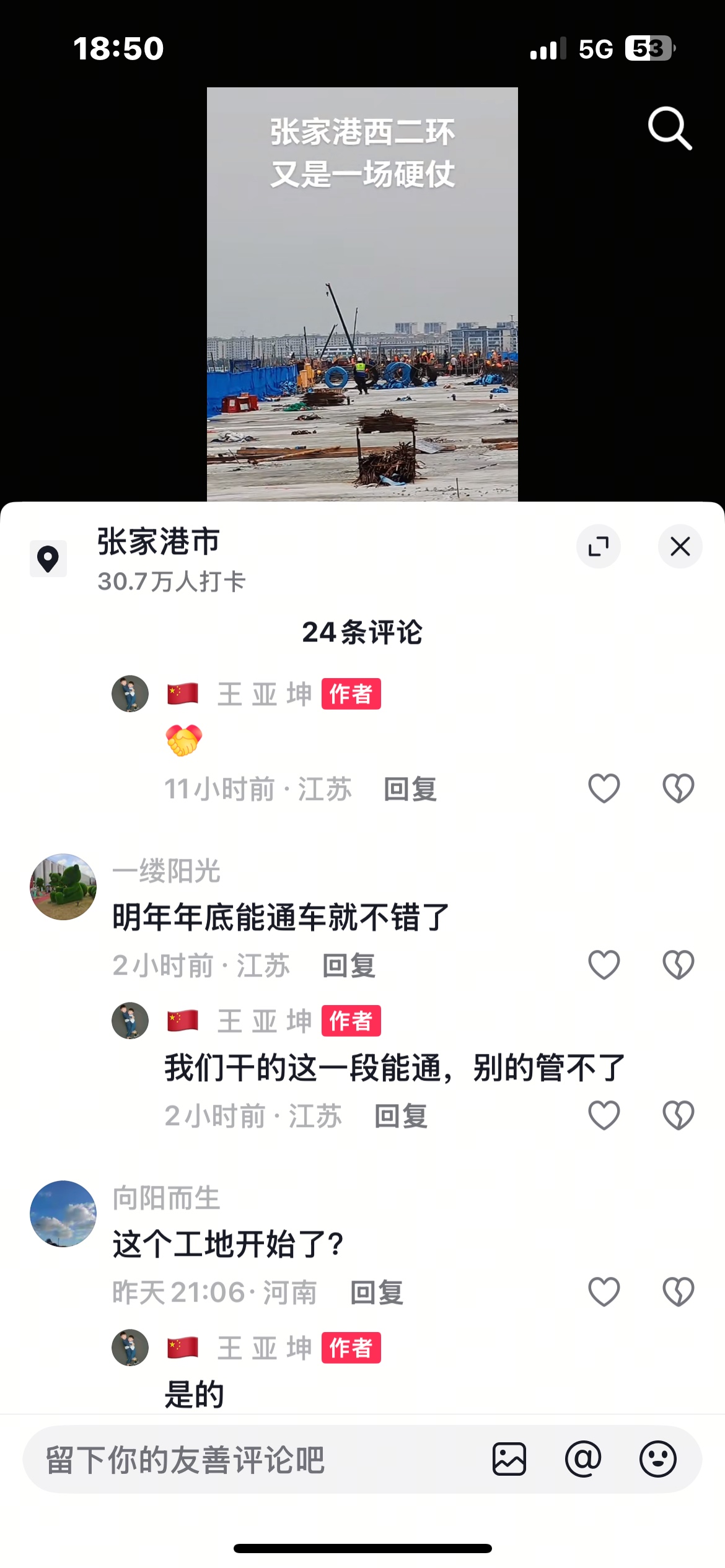
Task: Expand the comments panel to full screen
Action: [599, 546]
